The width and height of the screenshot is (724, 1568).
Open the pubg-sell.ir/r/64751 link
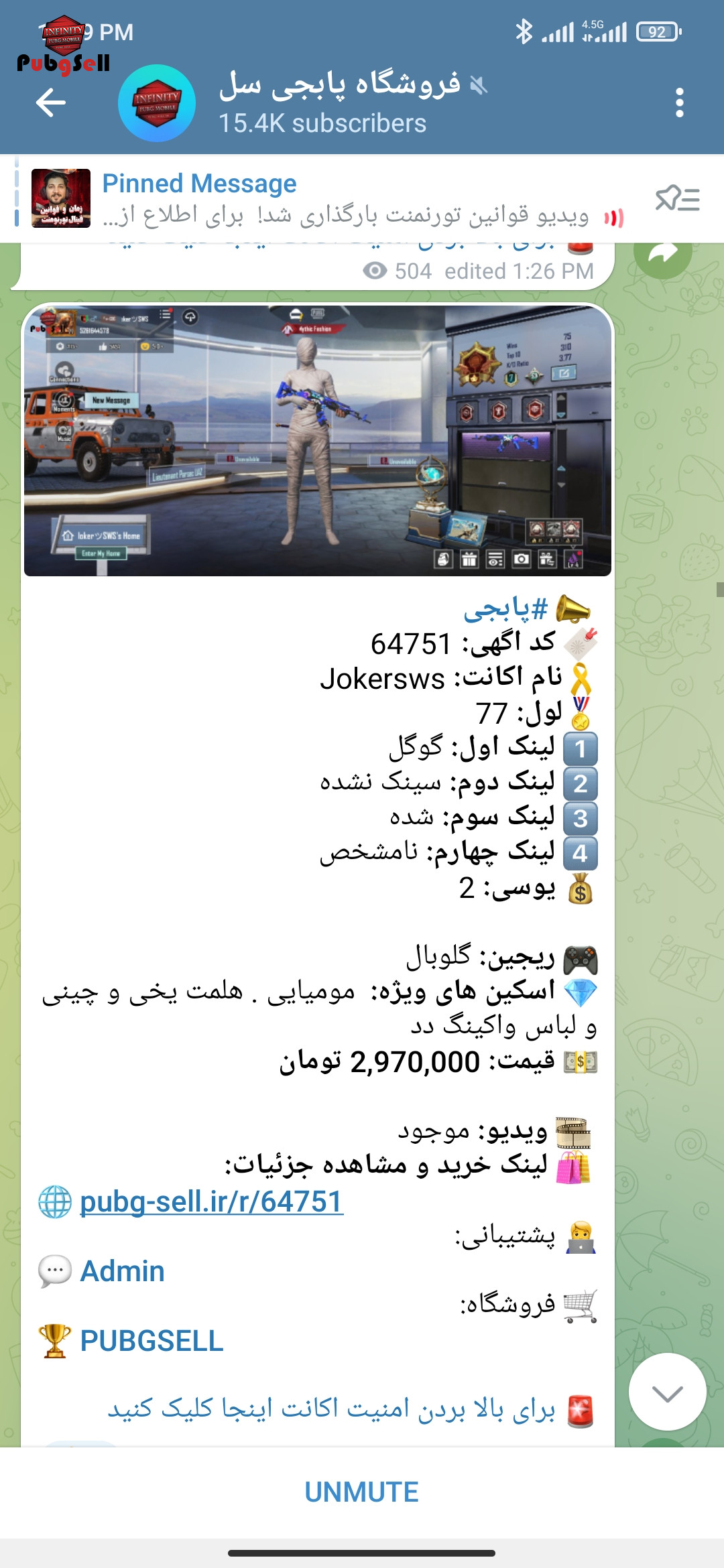(x=211, y=1201)
